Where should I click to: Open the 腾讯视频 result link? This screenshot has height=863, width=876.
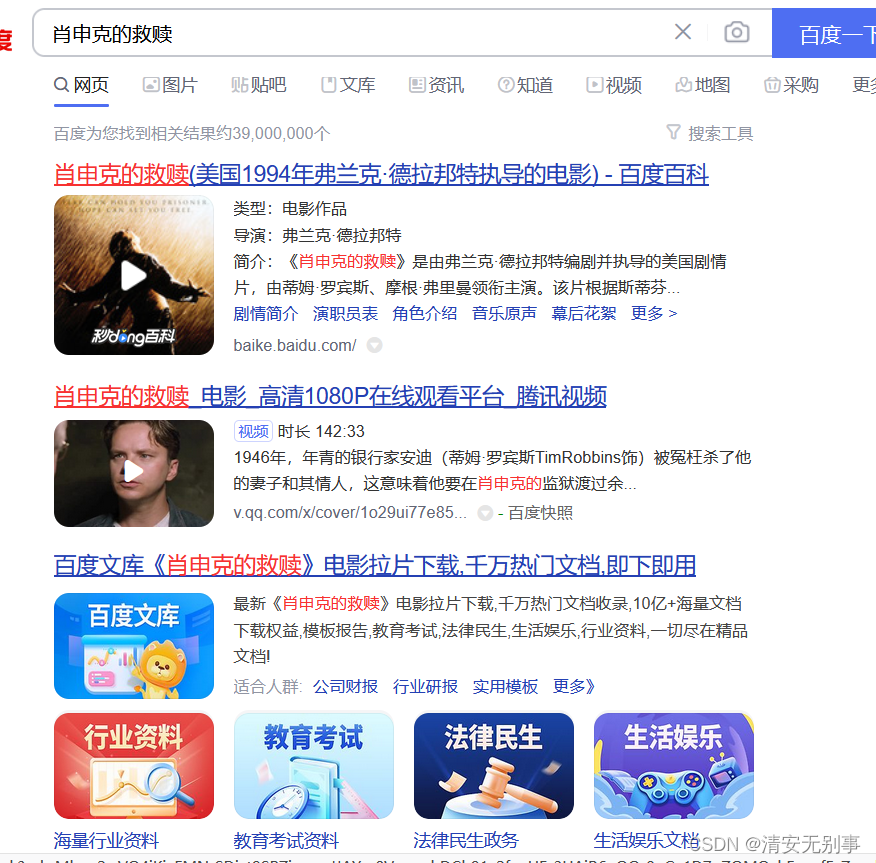tap(330, 396)
